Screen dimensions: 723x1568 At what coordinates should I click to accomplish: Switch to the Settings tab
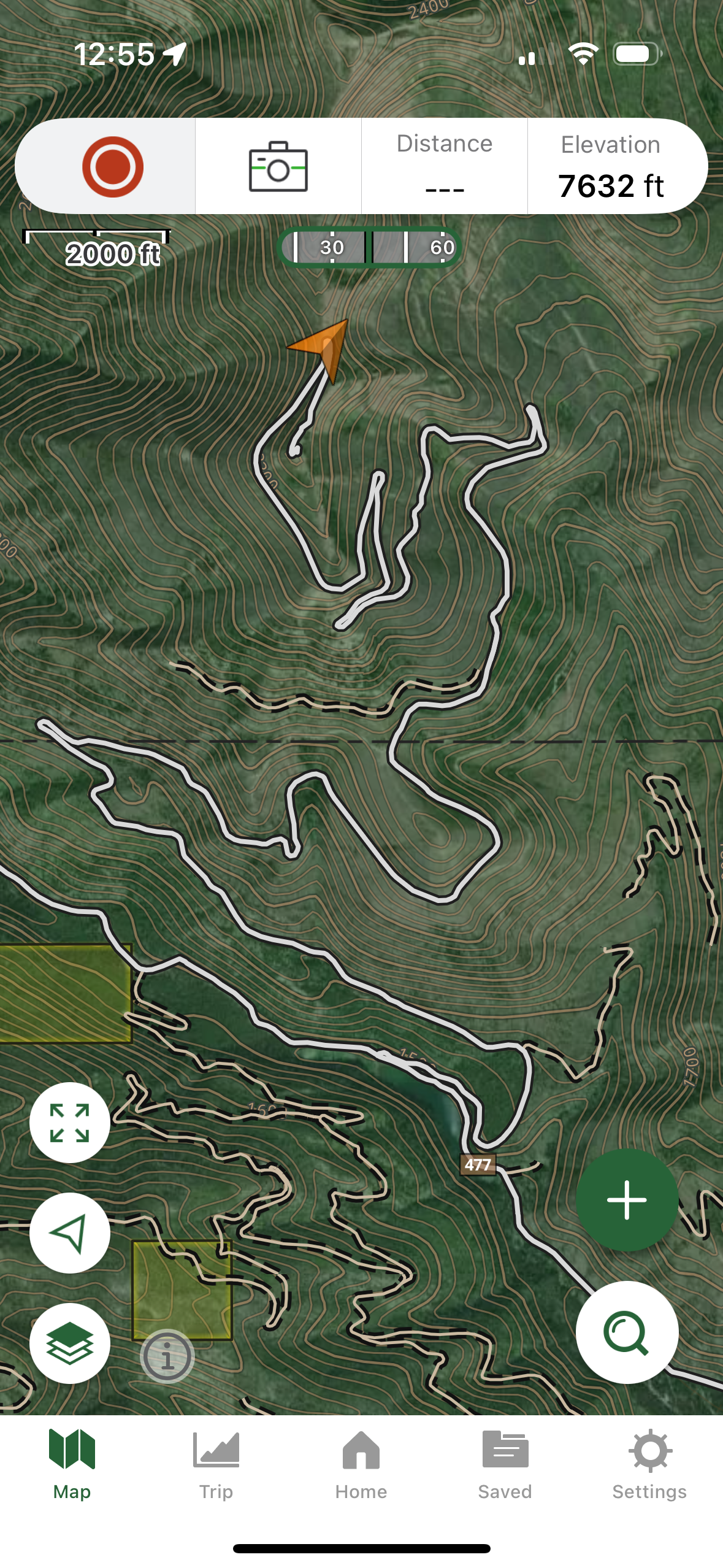point(649,1466)
